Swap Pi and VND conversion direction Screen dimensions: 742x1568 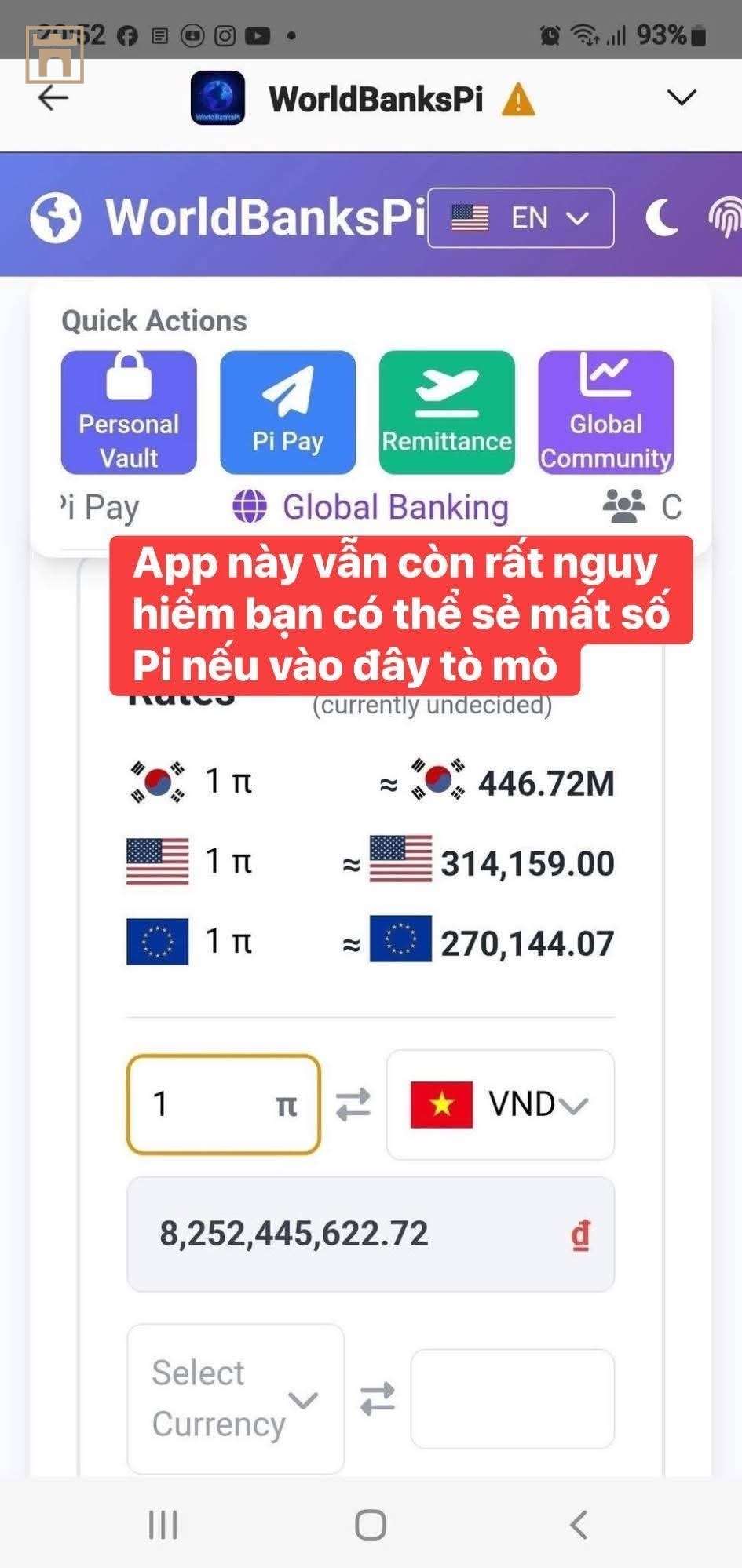(353, 1105)
